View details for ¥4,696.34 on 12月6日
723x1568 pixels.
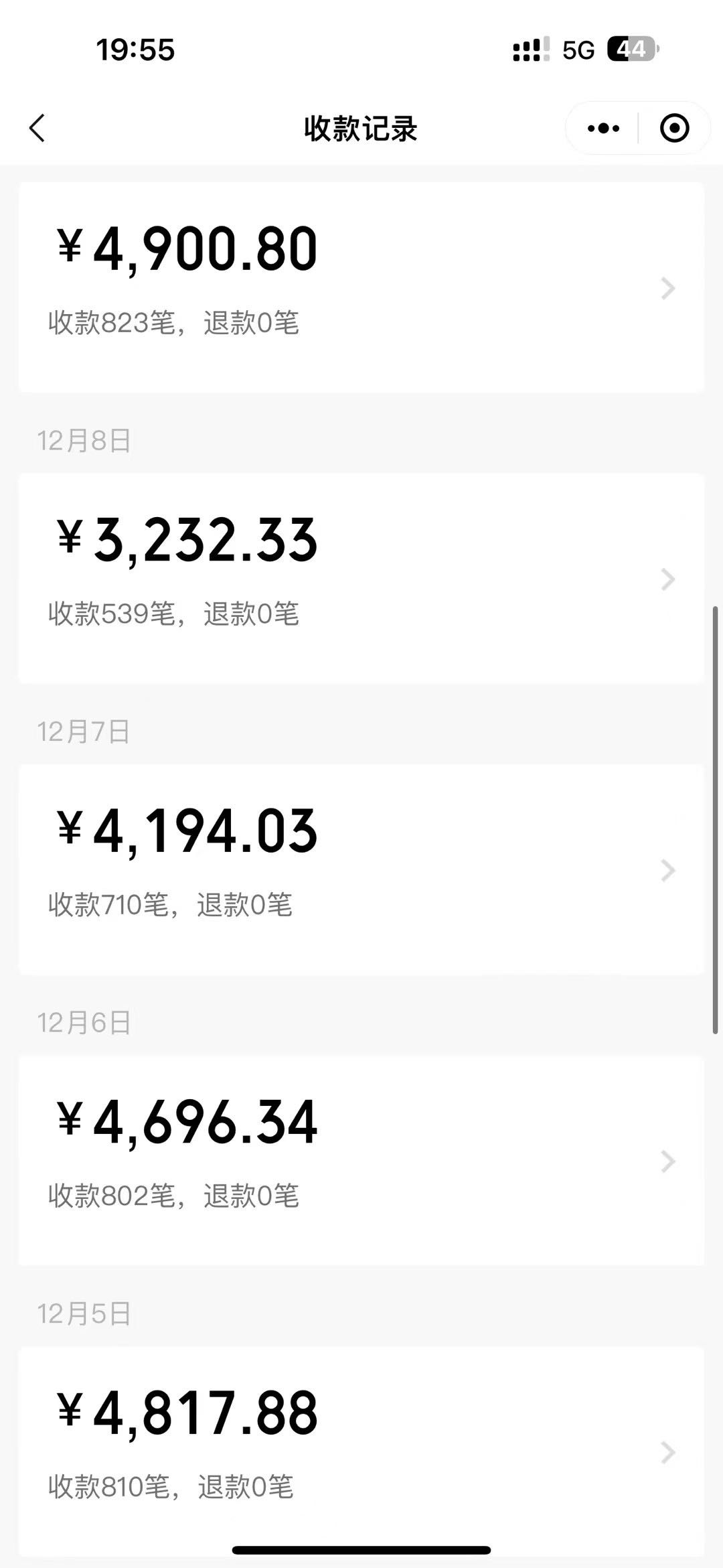pos(361,1161)
